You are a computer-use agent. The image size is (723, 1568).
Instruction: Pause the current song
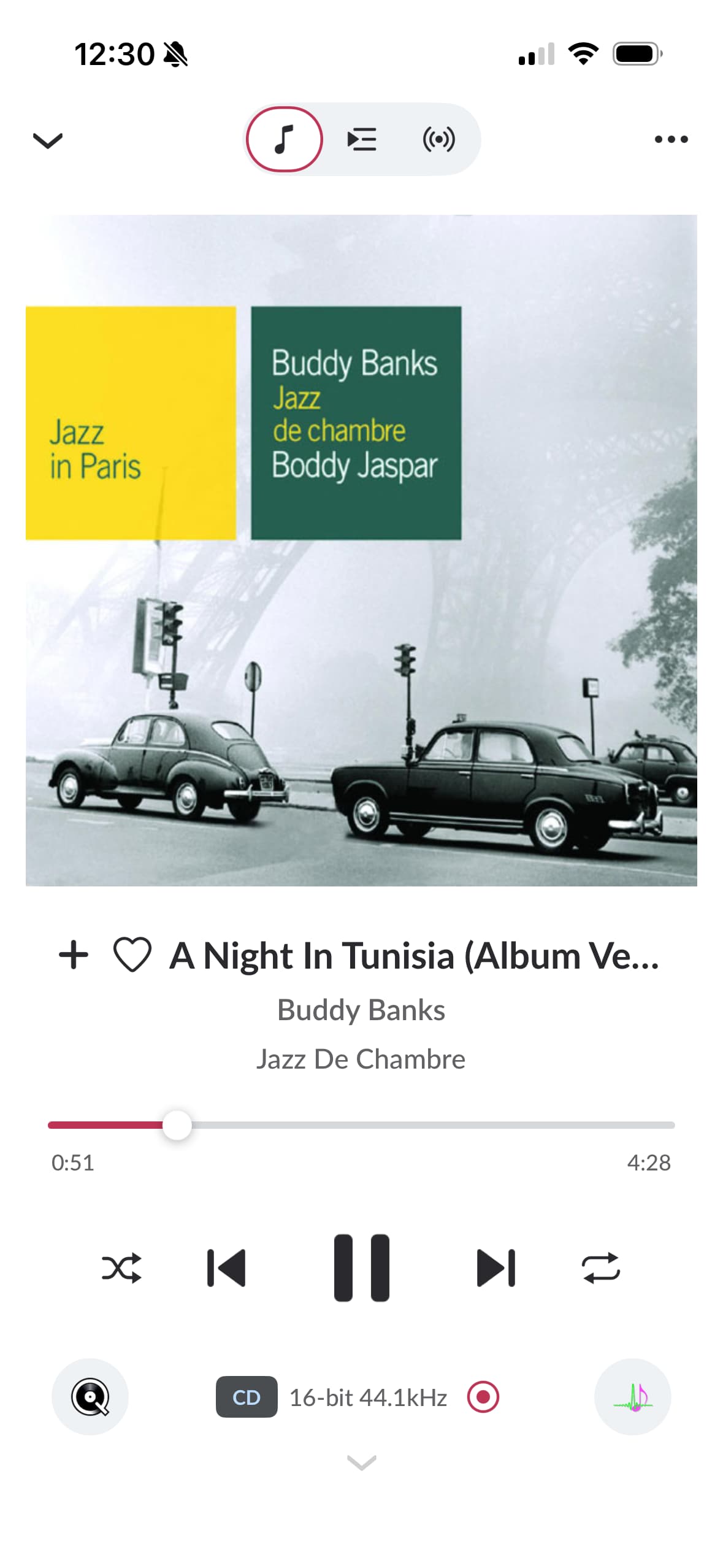tap(361, 1268)
